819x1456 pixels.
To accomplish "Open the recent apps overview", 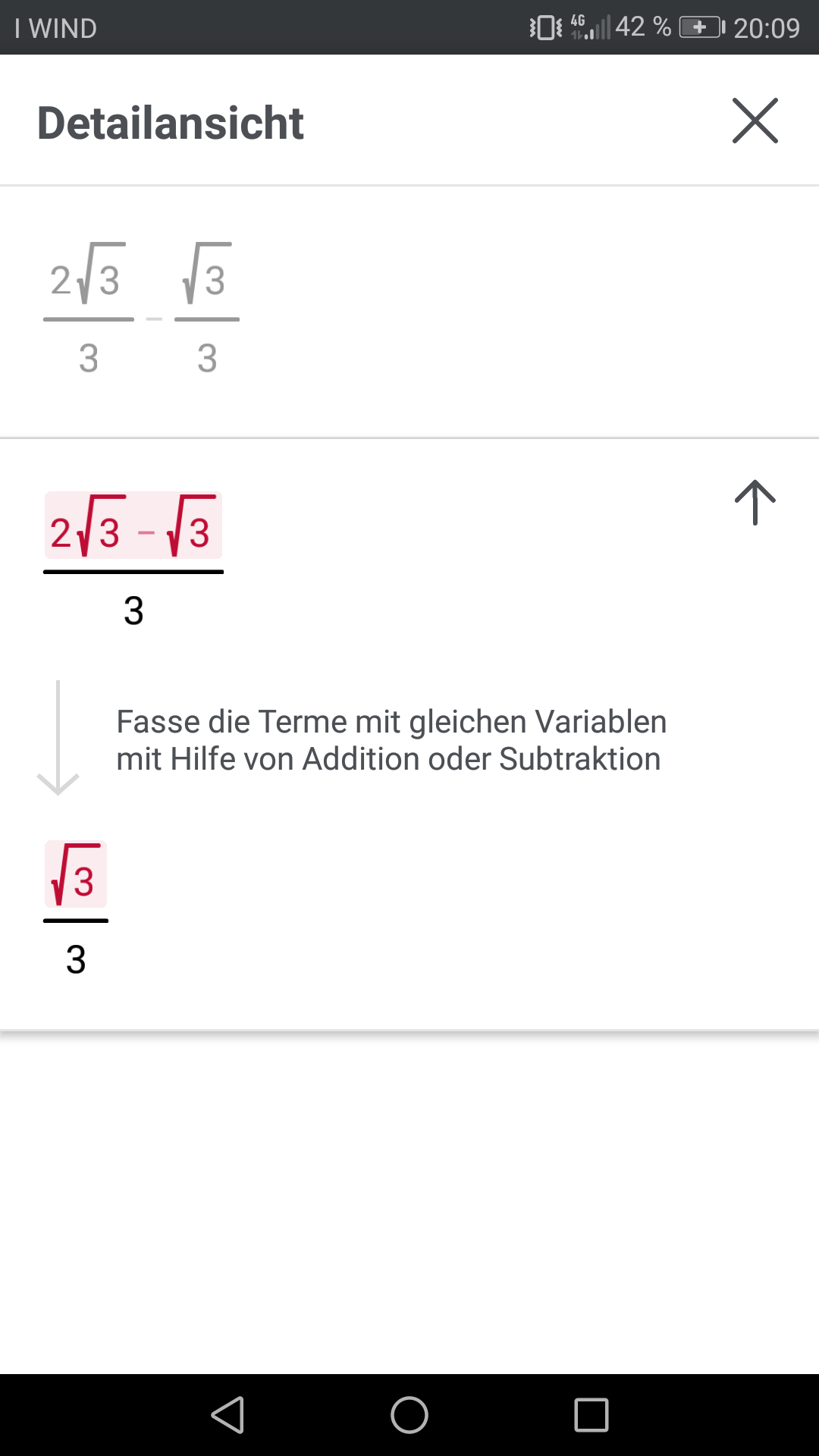I will point(591,1415).
